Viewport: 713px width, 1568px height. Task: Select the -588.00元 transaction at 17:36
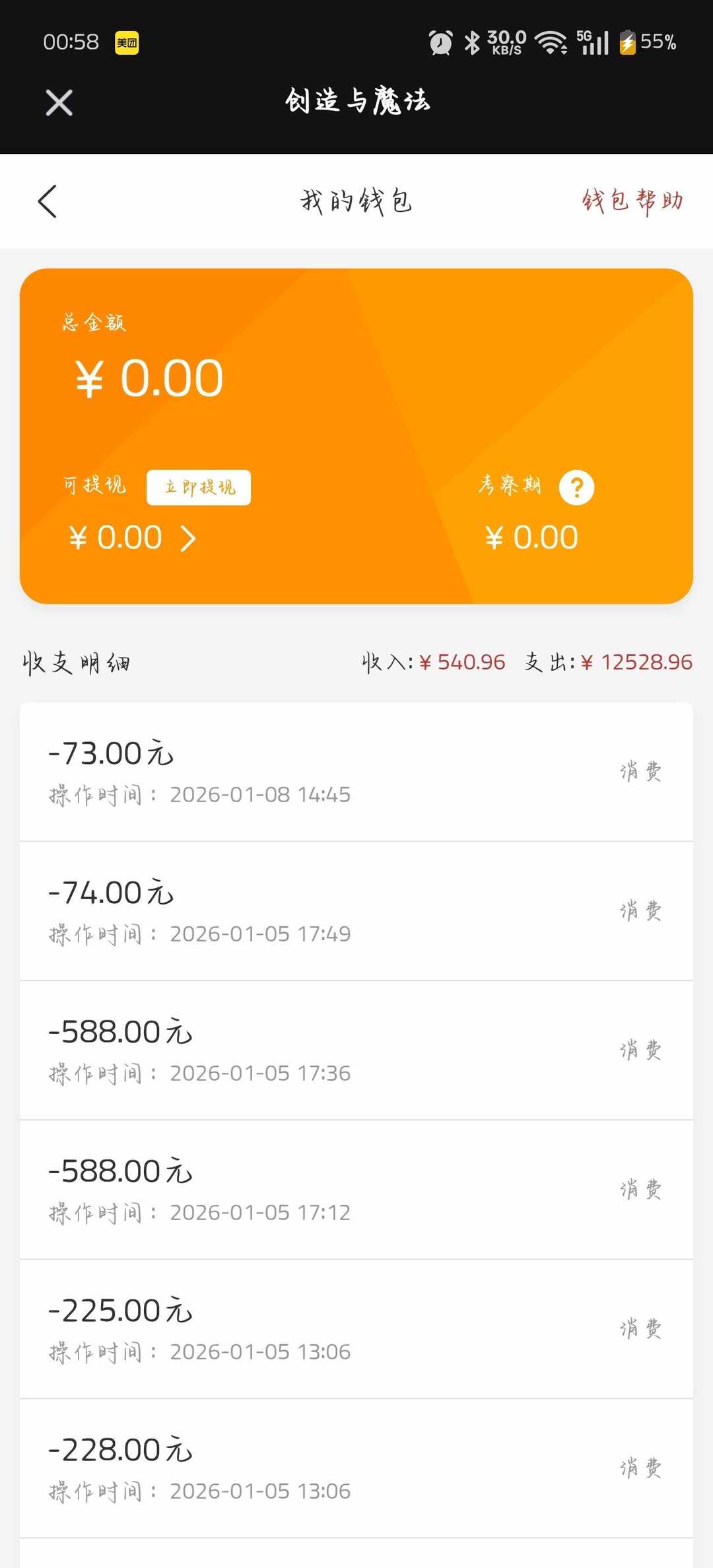click(356, 1050)
